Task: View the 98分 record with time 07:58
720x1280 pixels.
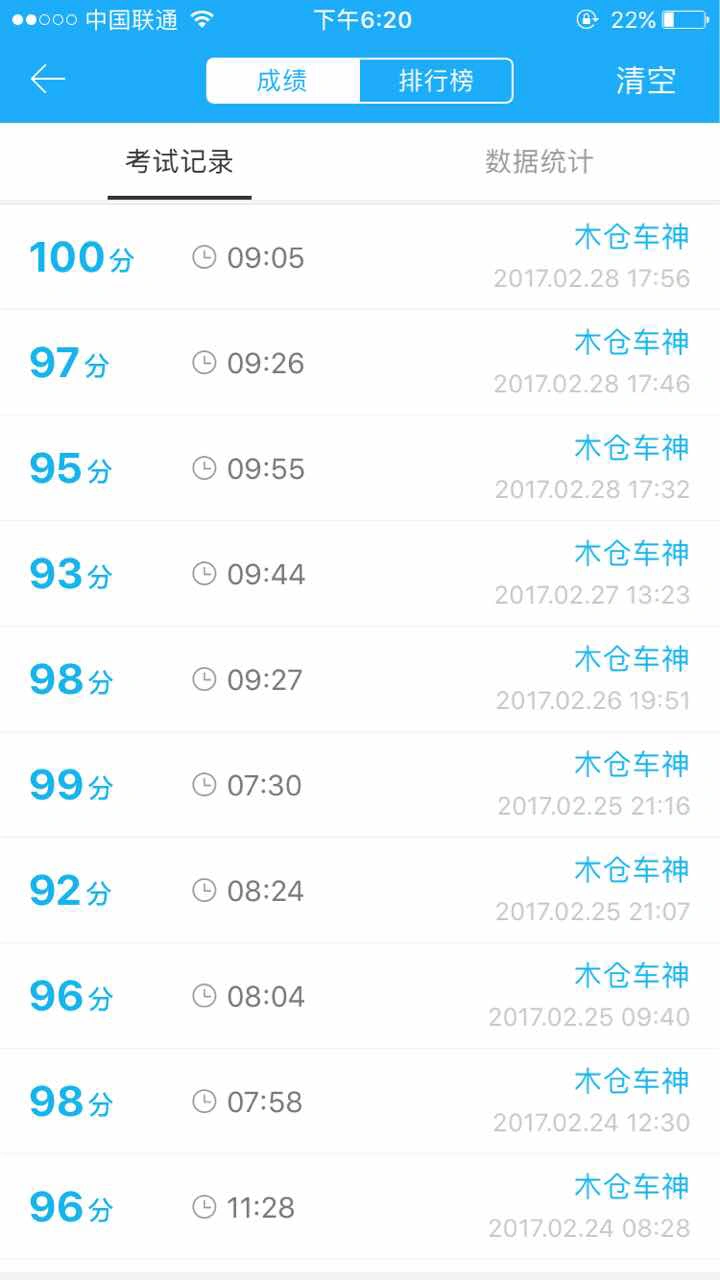Action: pyautogui.click(x=360, y=1101)
